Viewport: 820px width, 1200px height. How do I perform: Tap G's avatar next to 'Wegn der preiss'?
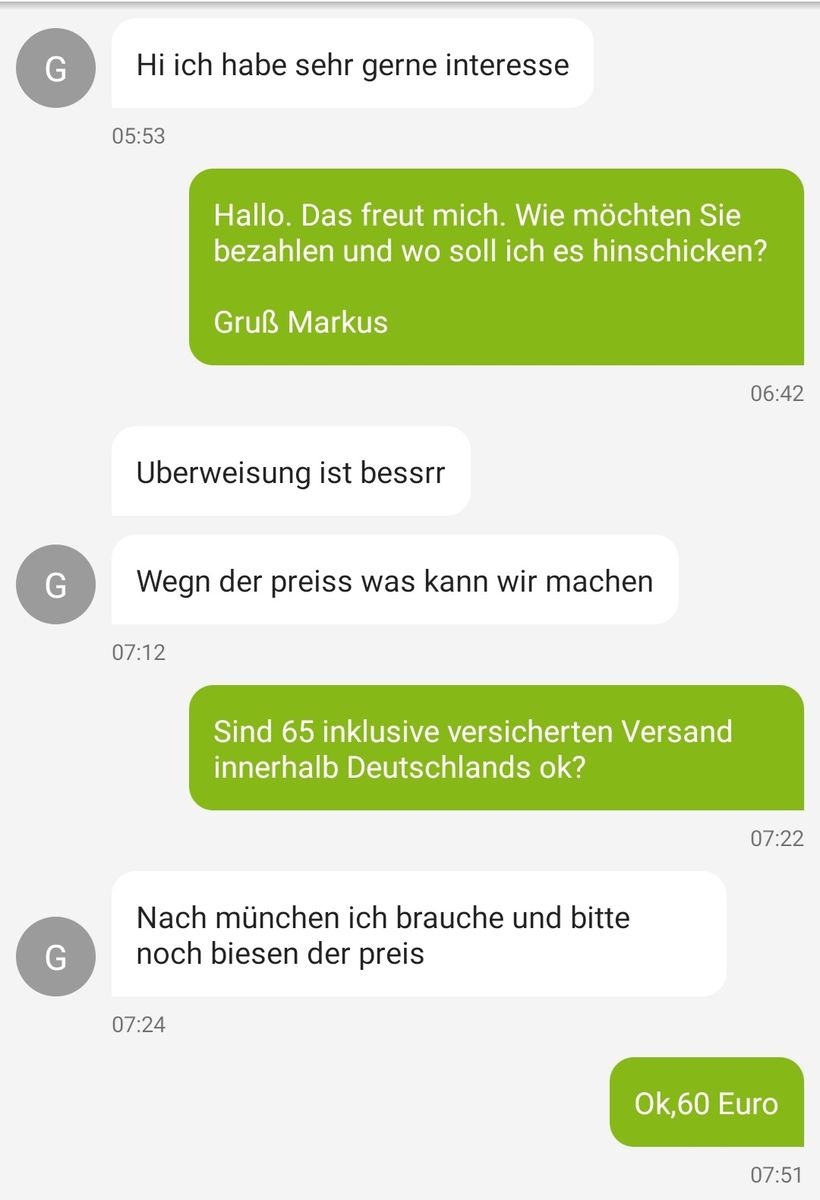click(x=56, y=584)
